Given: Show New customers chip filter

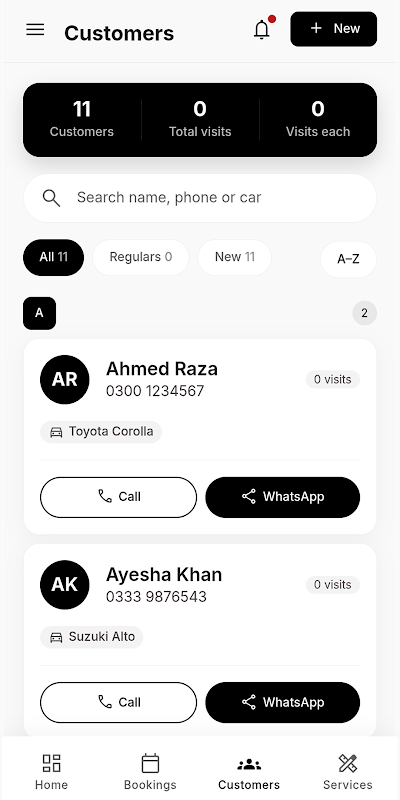Looking at the screenshot, I should pyautogui.click(x=235, y=257).
